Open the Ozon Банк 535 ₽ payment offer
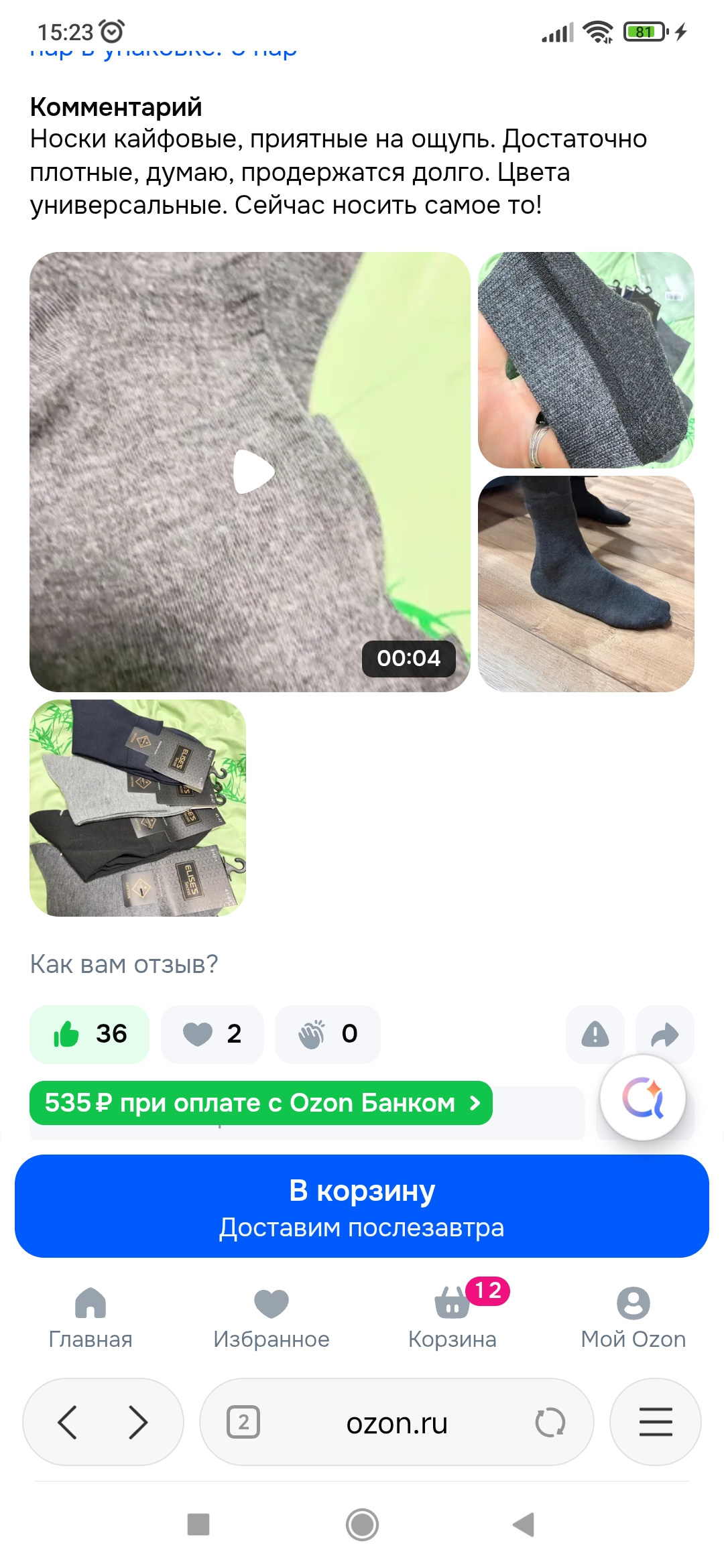This screenshot has width=724, height=1568. pos(261,1103)
